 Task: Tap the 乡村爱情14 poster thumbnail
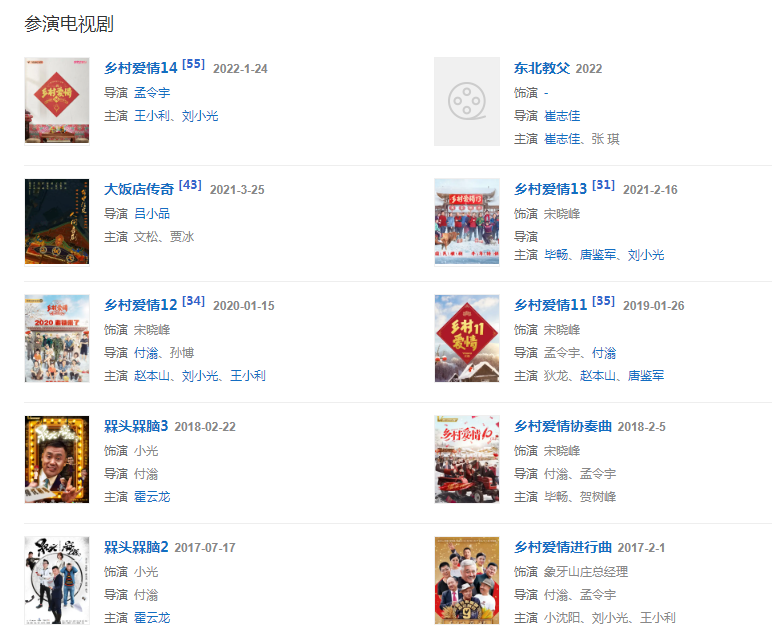(x=57, y=101)
